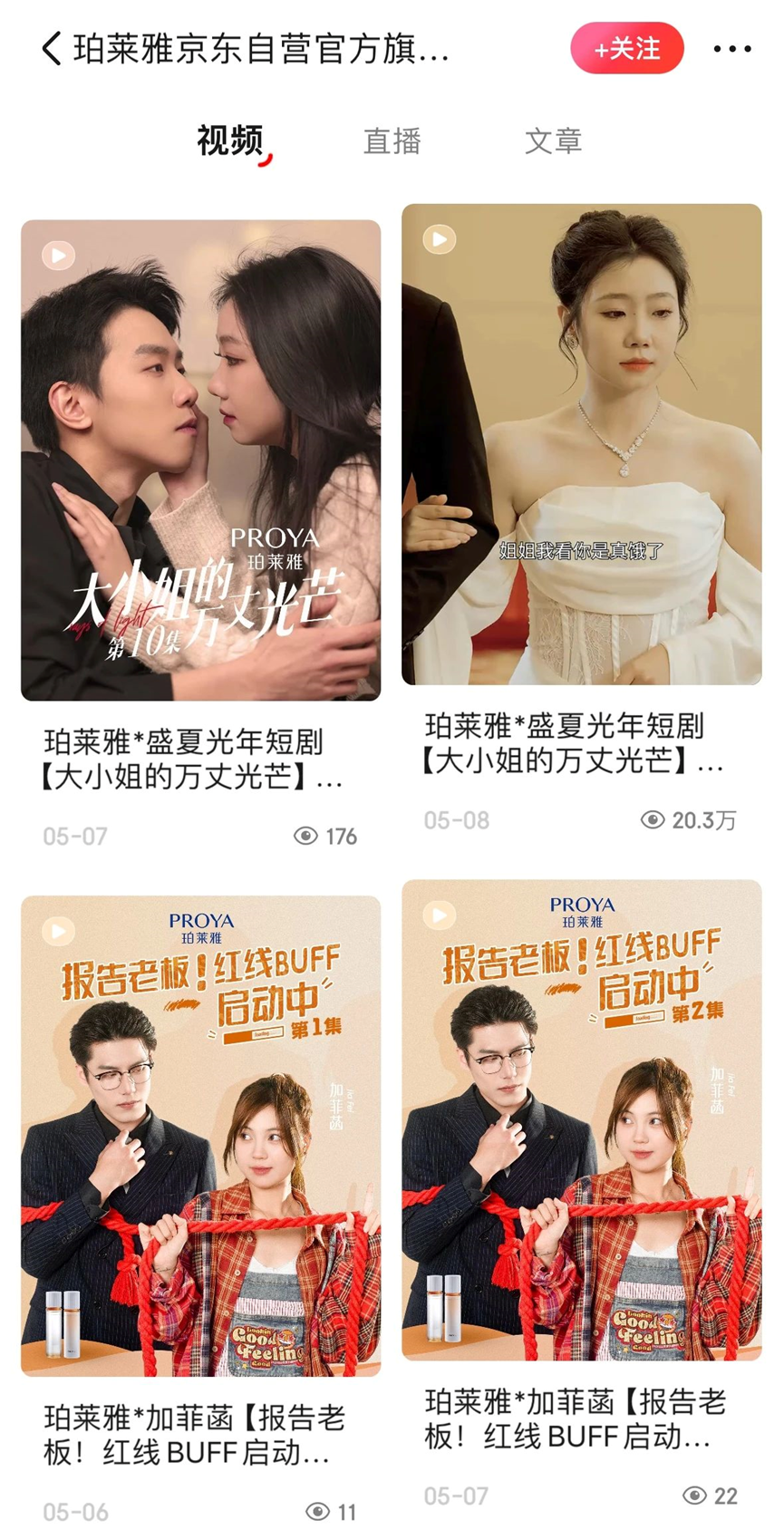Switch to the 直播 tab

point(392,141)
